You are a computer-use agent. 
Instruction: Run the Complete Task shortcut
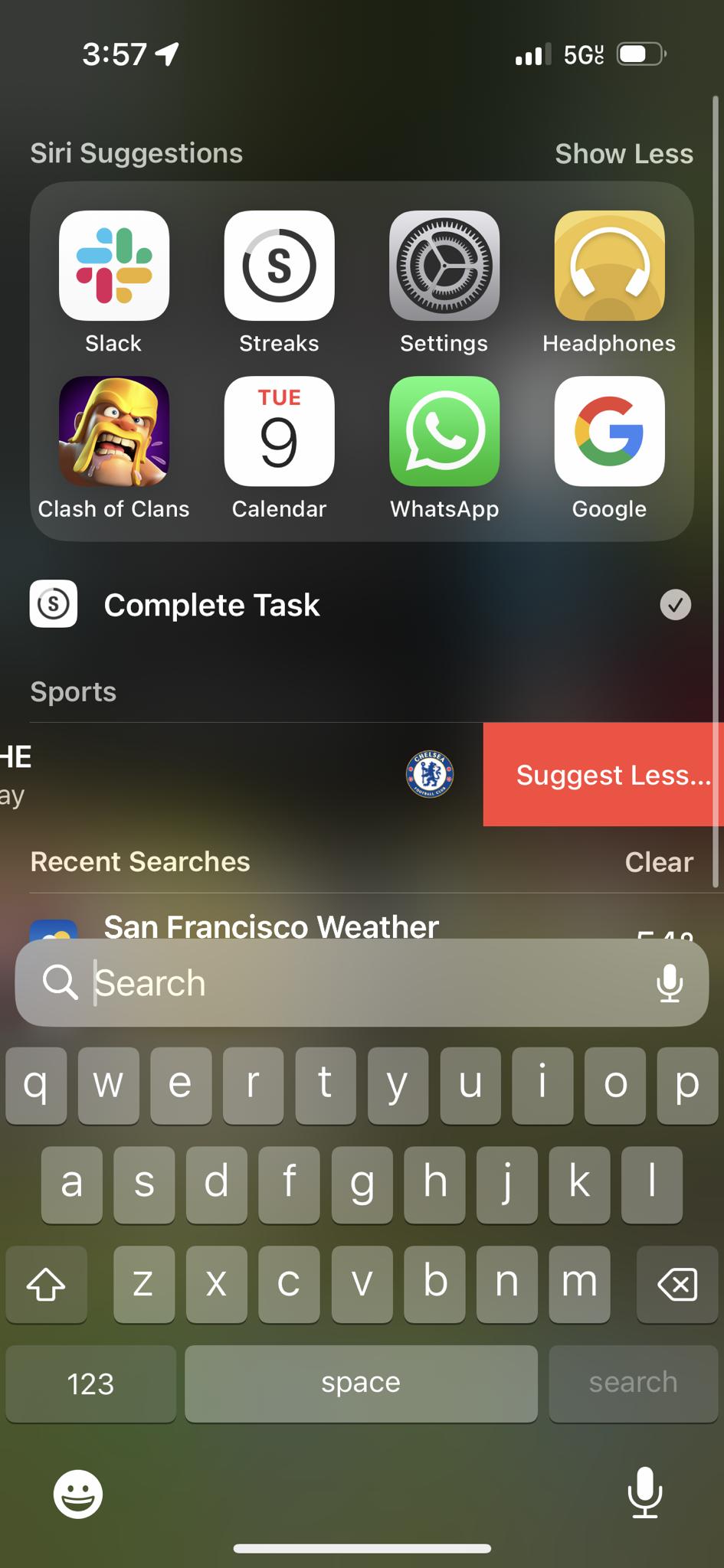pos(211,605)
